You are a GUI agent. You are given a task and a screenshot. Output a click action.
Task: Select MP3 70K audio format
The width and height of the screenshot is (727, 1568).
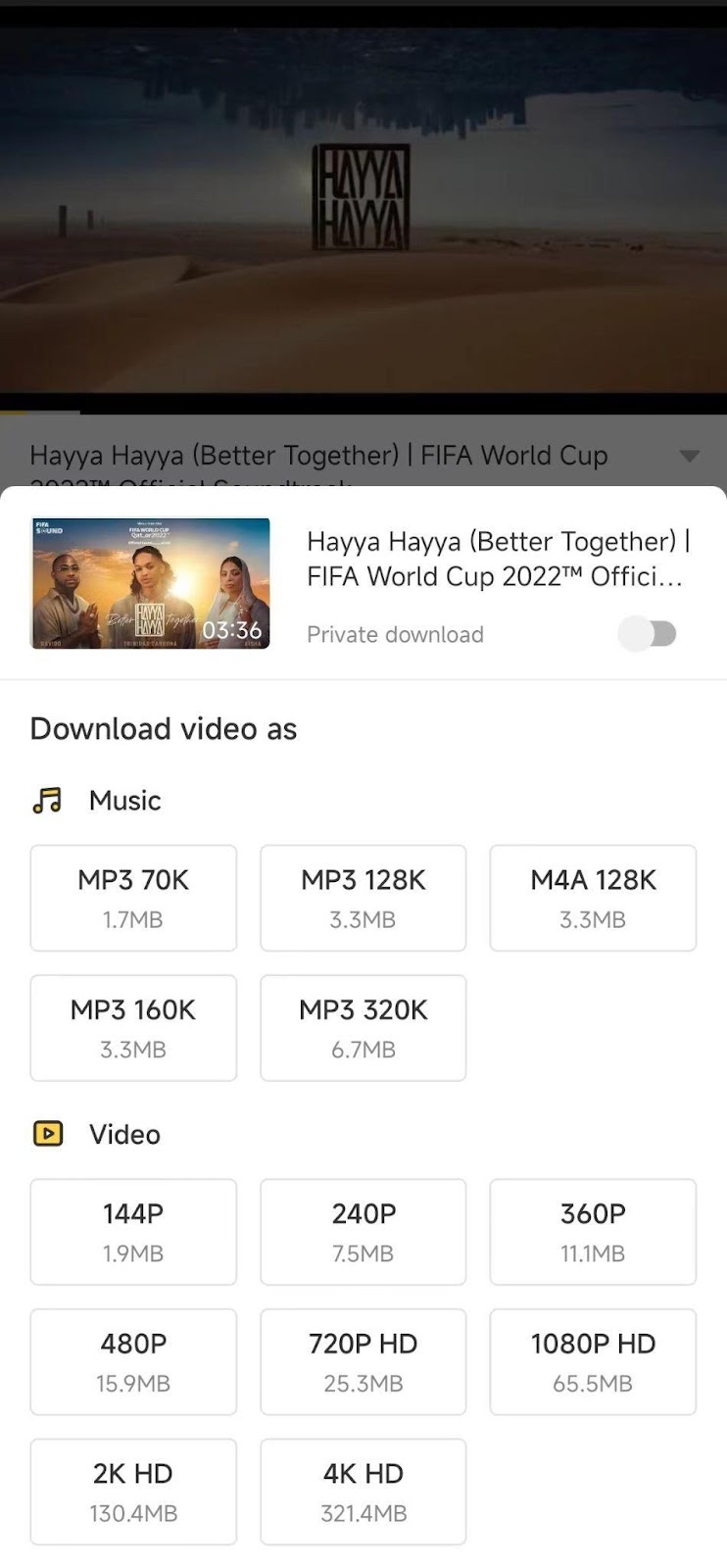133,898
